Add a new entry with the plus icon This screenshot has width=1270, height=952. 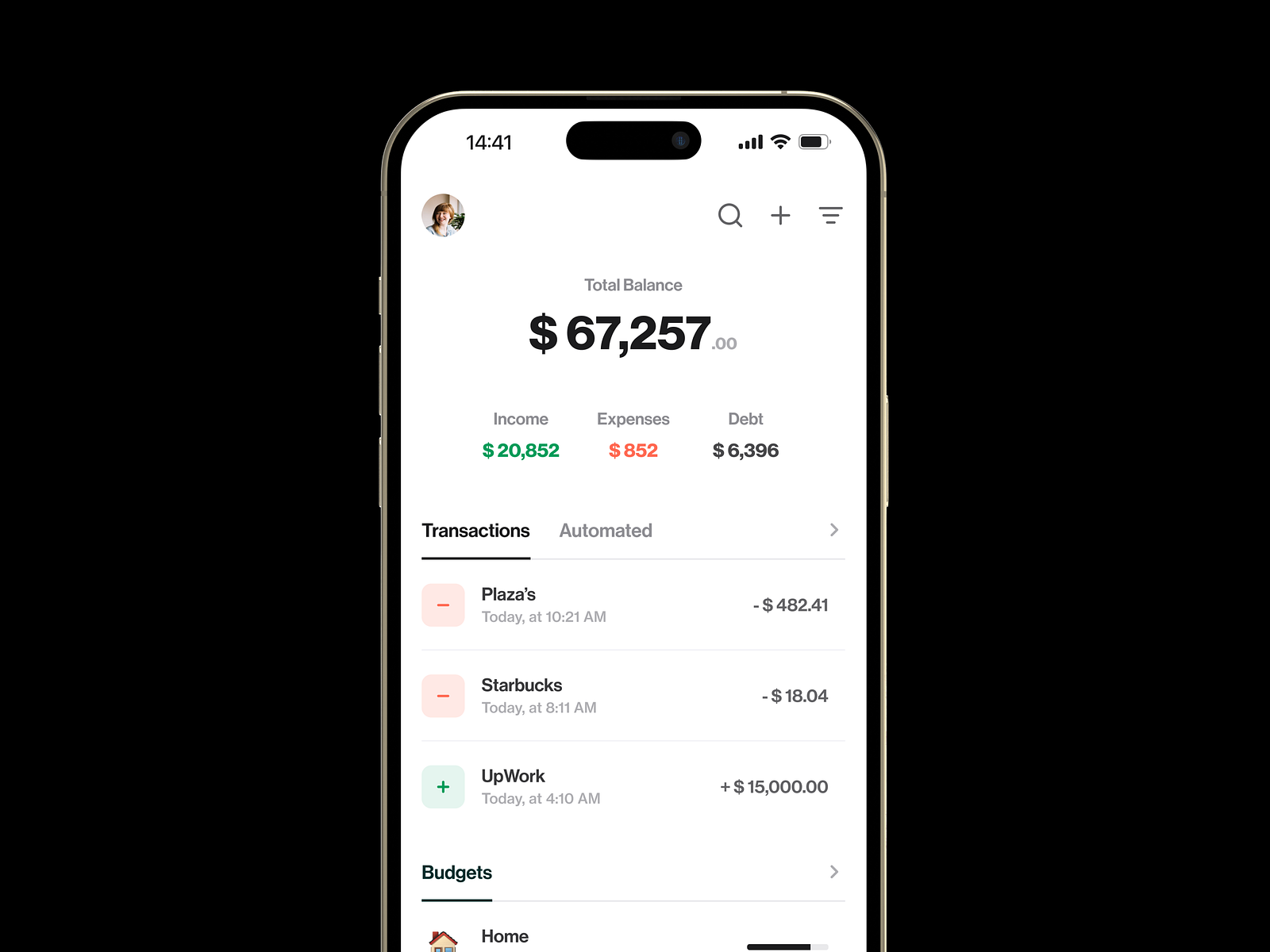pos(780,215)
